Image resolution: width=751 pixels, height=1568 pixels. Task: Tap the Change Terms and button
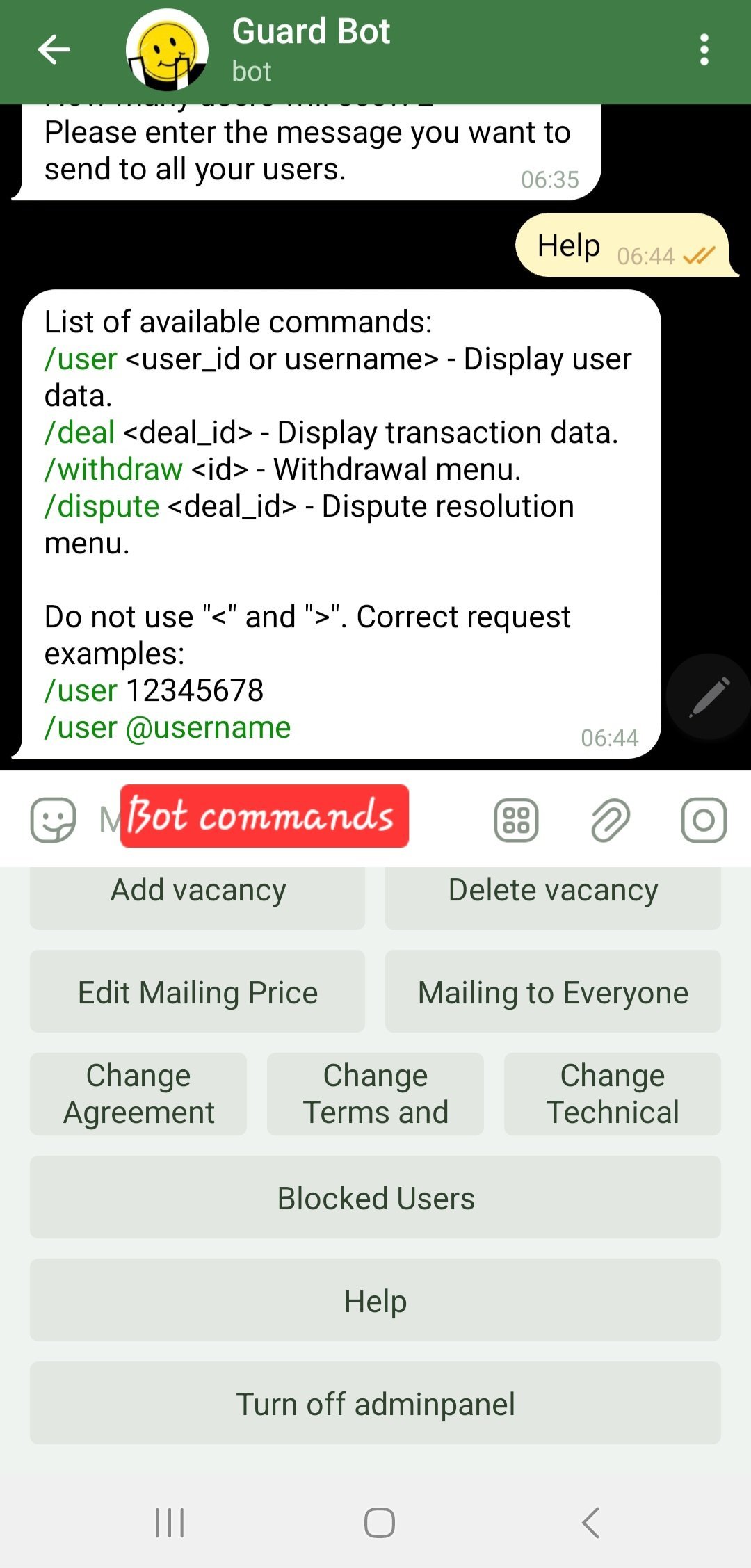pyautogui.click(x=375, y=1094)
